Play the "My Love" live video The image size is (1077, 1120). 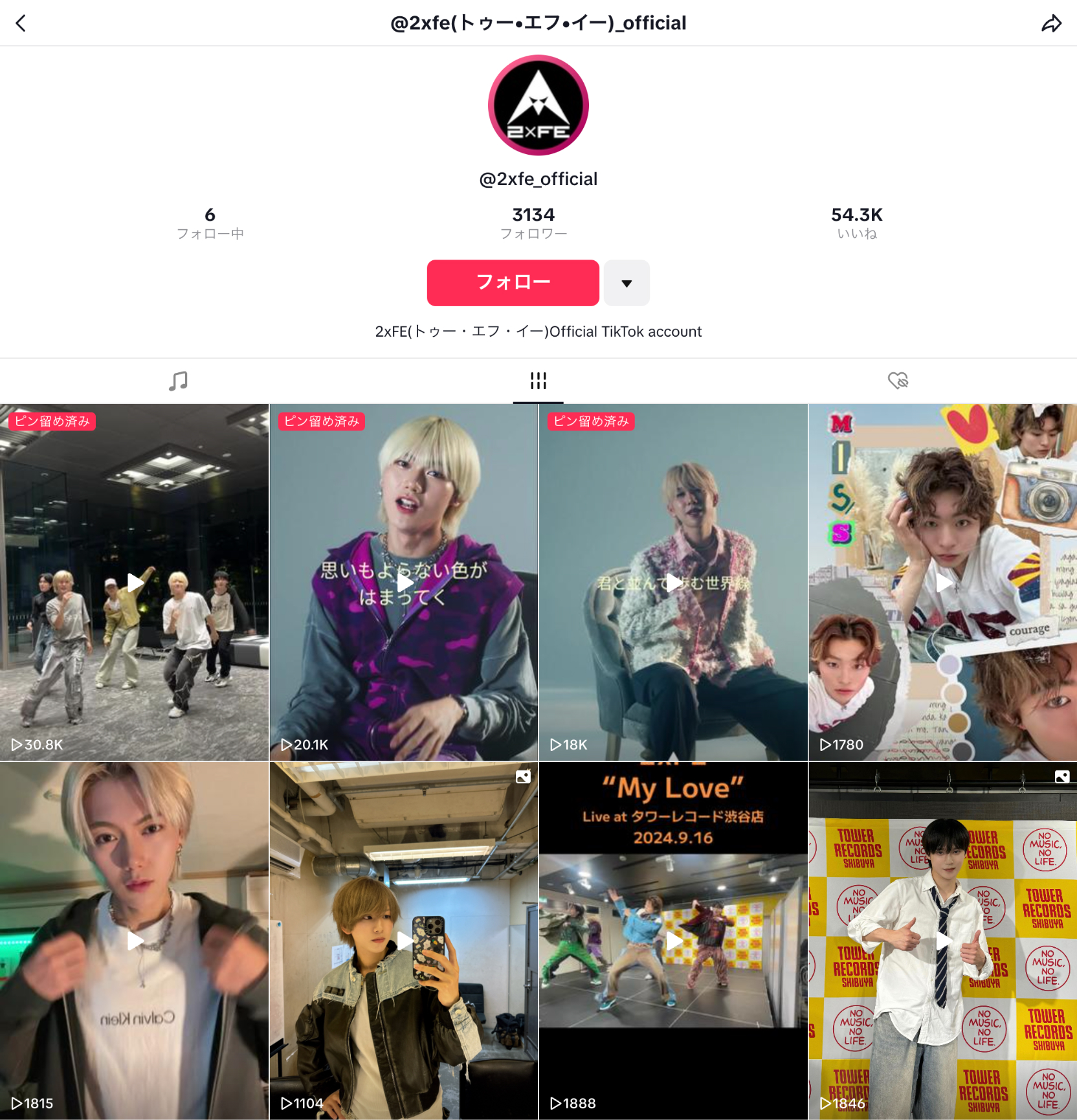coord(673,941)
